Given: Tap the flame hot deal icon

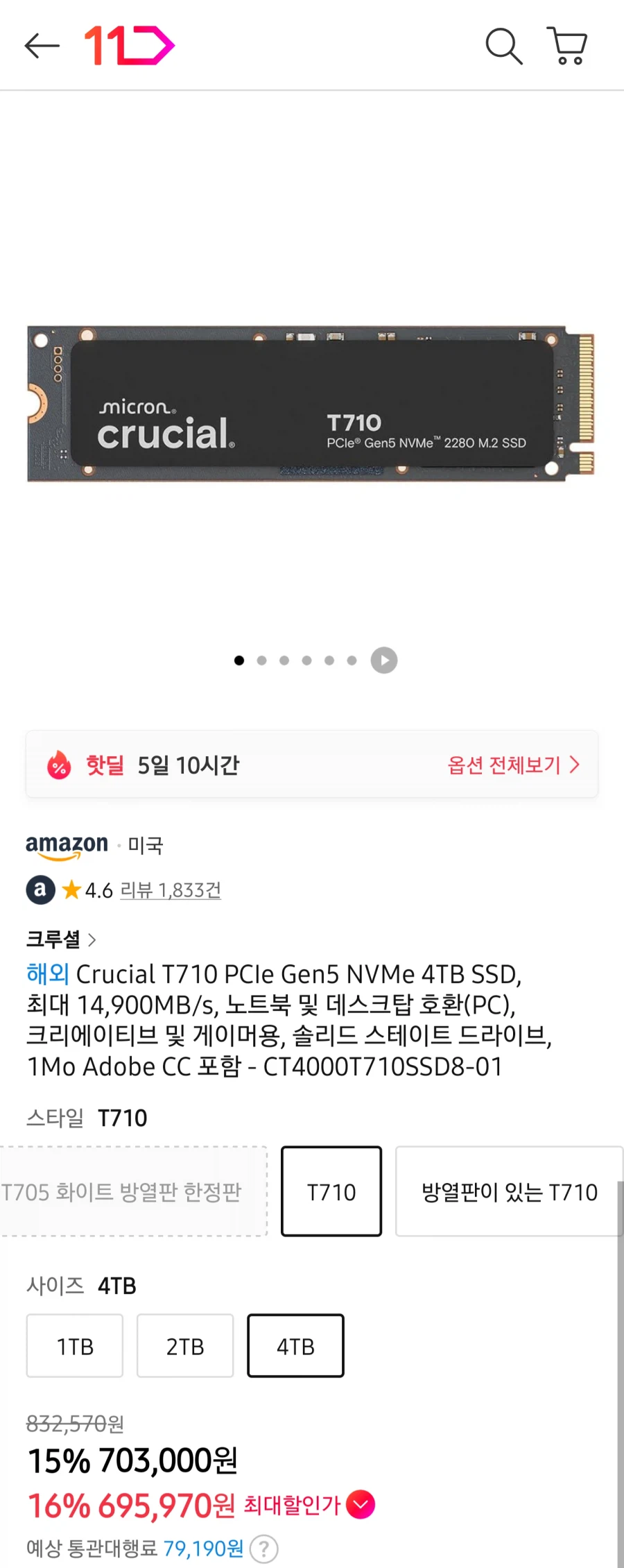Looking at the screenshot, I should click(x=59, y=765).
